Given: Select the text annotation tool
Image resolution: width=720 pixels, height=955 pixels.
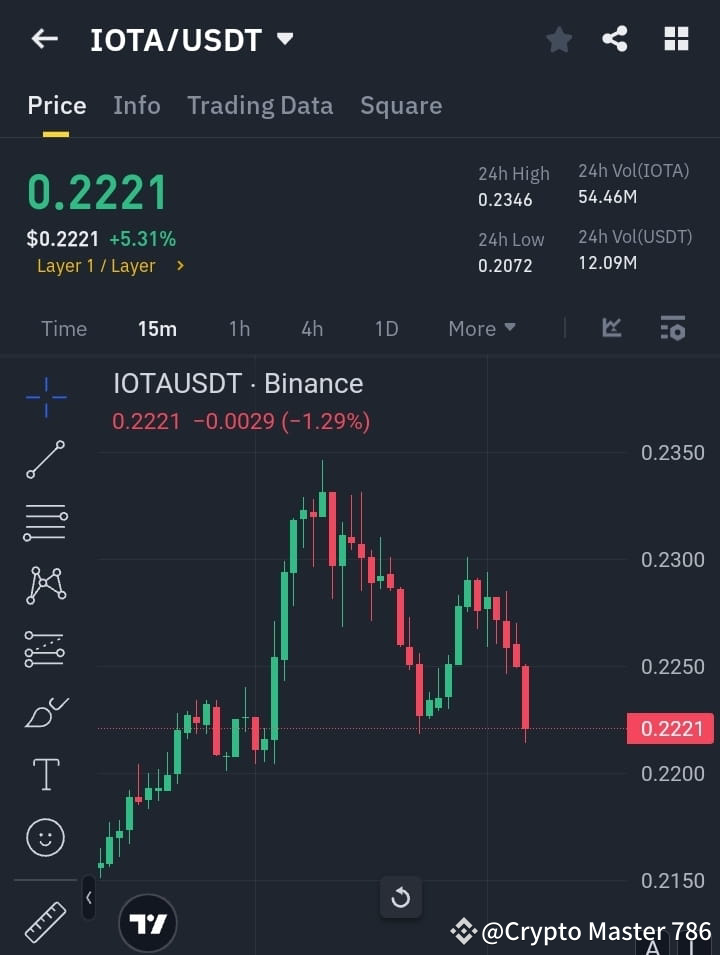Looking at the screenshot, I should click(44, 774).
